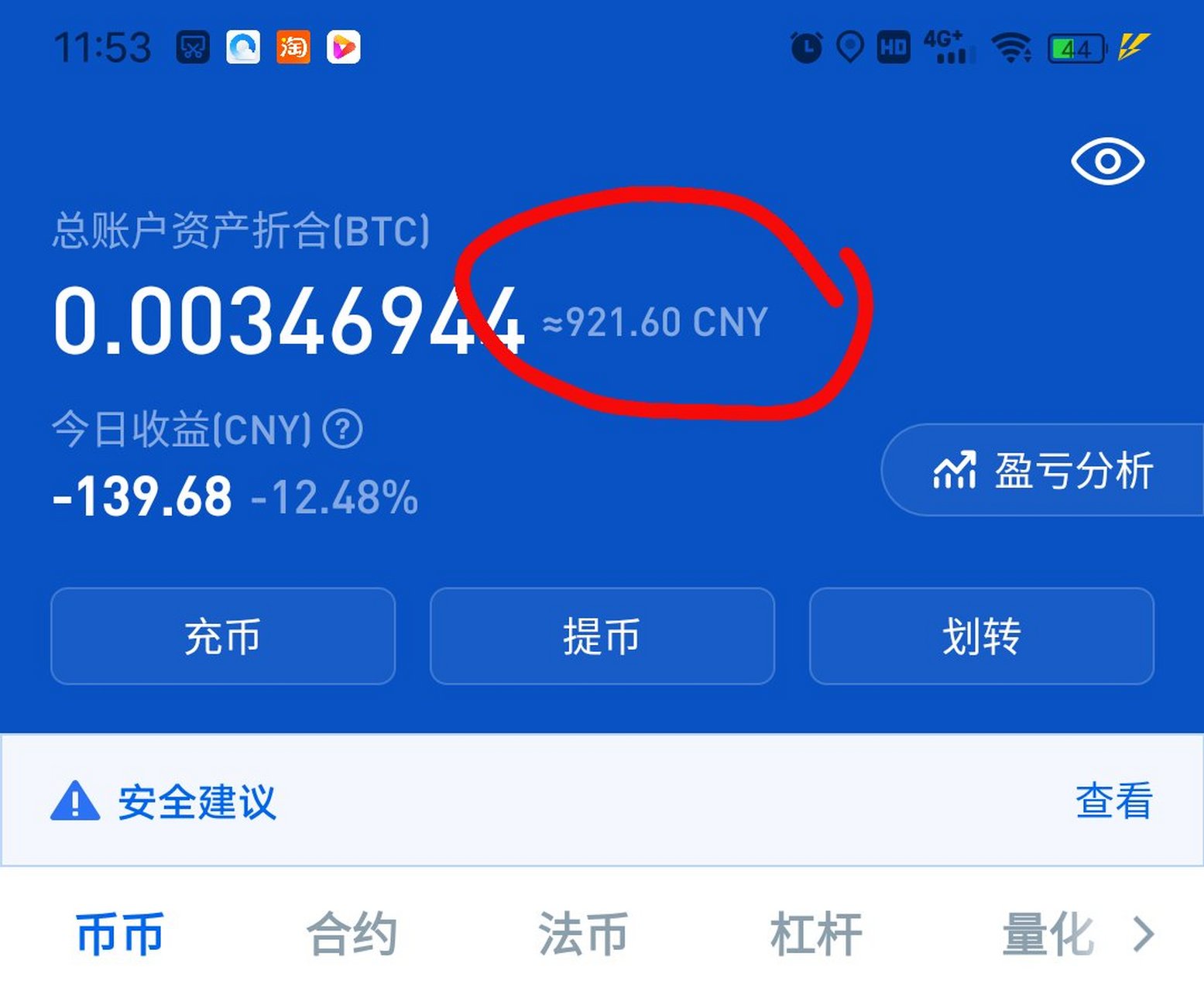Tap the 充币 deposit button
This screenshot has width=1204, height=991.
pos(223,636)
